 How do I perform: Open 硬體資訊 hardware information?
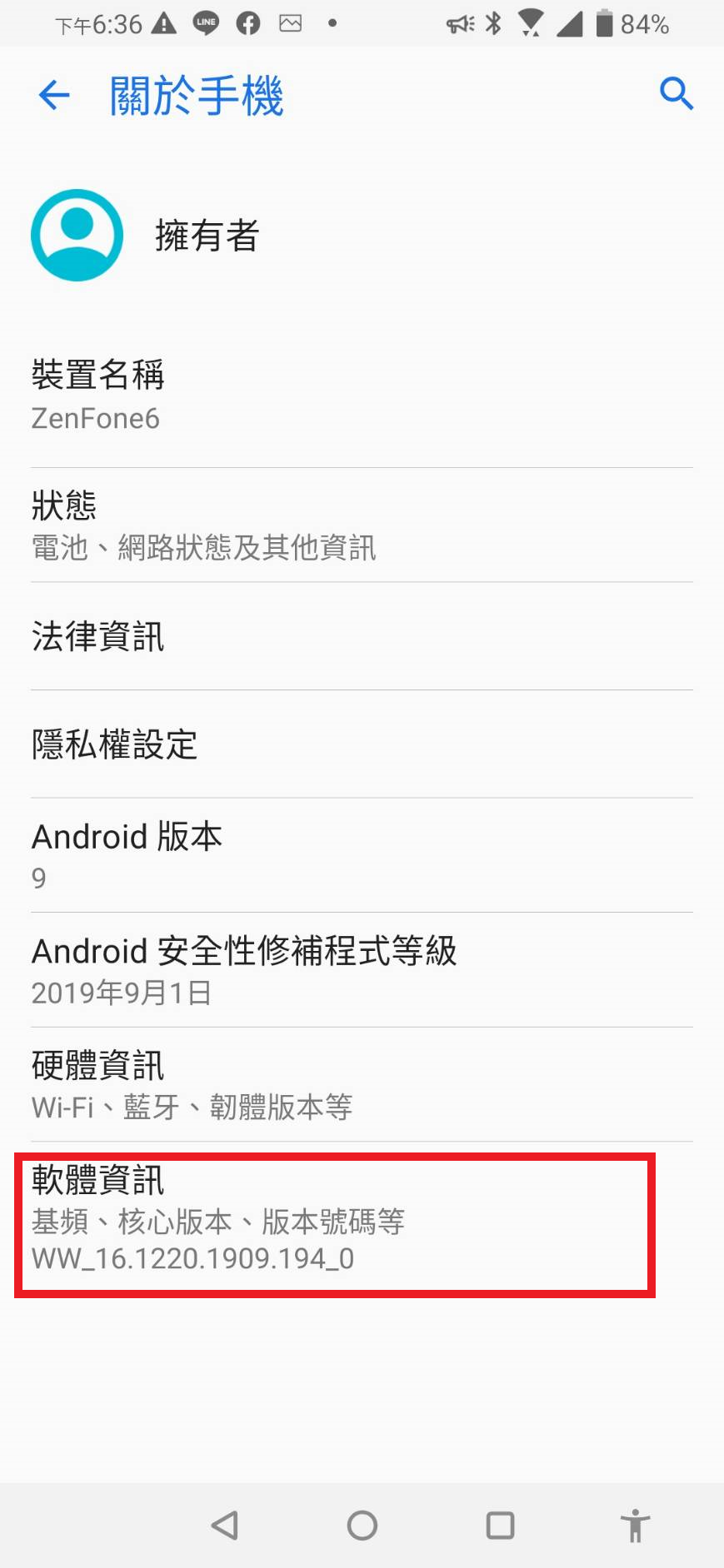click(362, 1084)
